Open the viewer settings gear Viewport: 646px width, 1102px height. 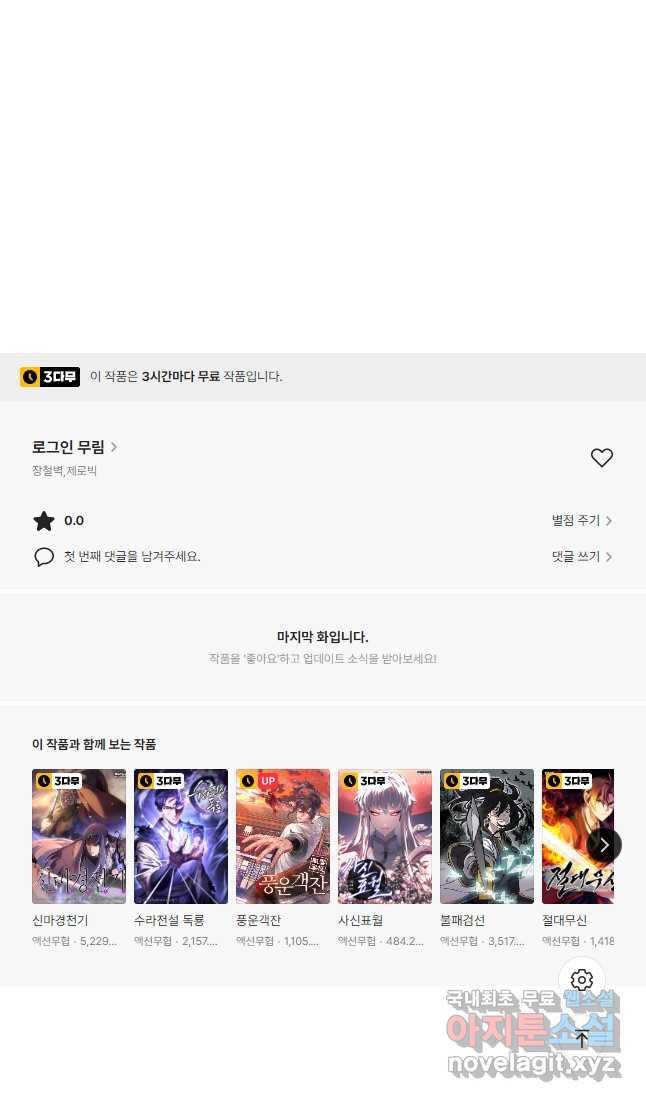coord(582,980)
